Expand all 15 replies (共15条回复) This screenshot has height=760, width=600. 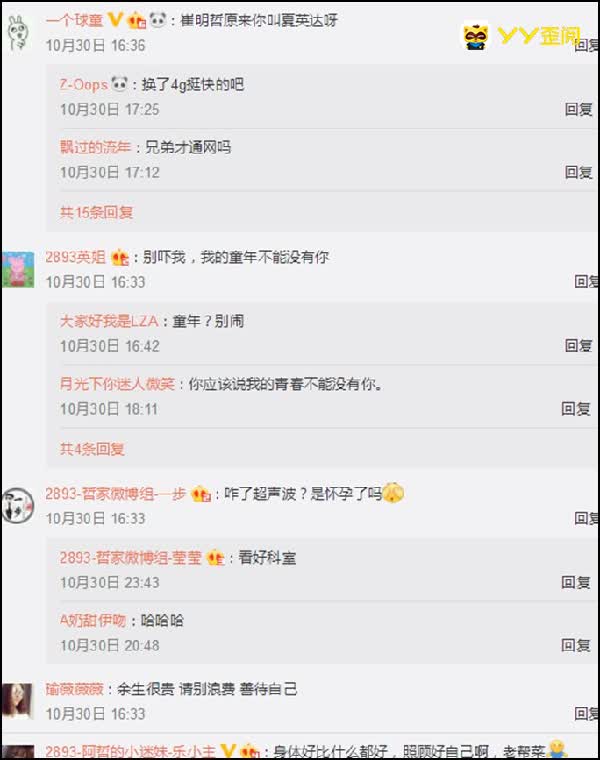tap(96, 212)
